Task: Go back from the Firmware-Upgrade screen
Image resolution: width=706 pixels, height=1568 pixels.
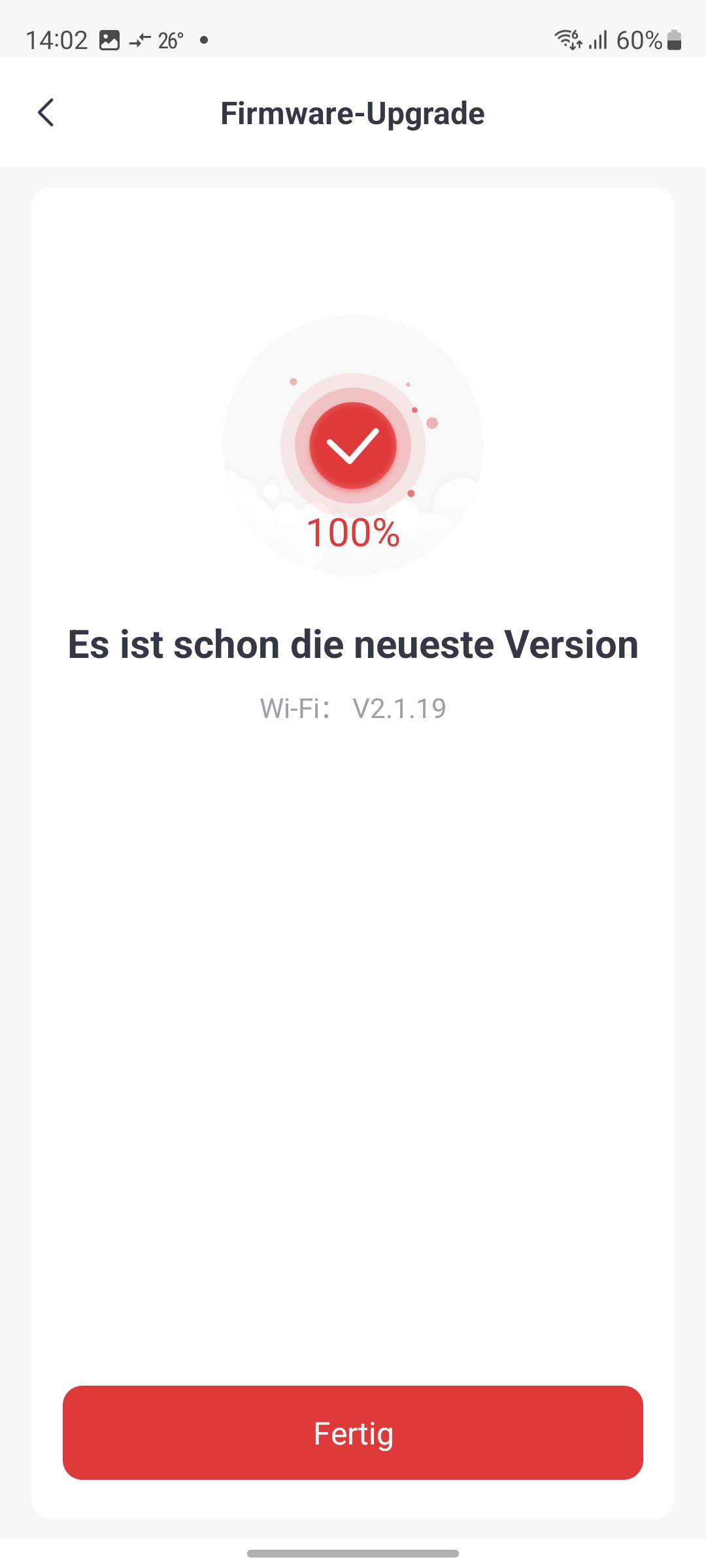Action: (46, 113)
